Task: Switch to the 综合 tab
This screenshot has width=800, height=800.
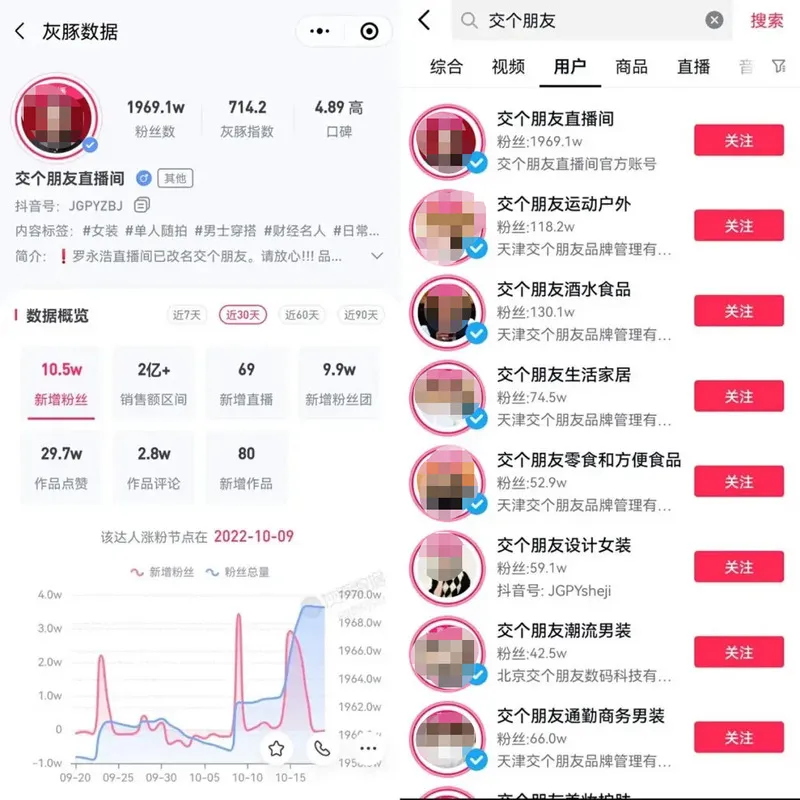Action: coord(446,67)
